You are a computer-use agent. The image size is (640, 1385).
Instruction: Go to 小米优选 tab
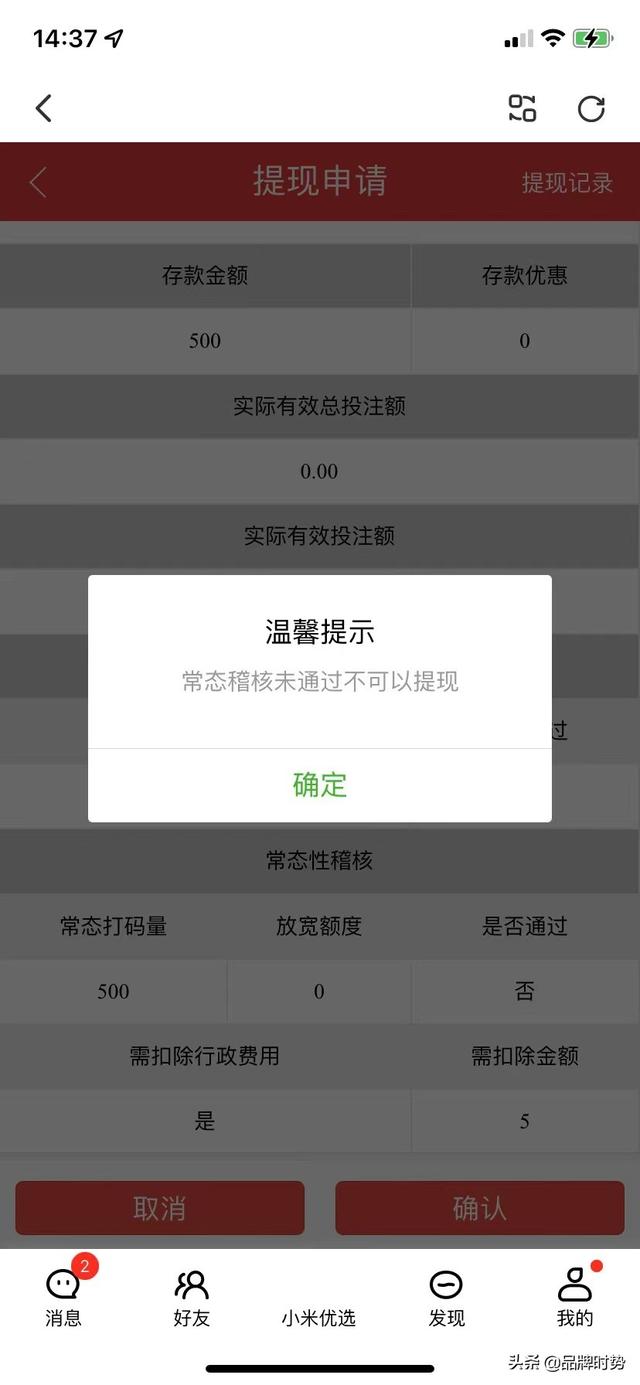[x=319, y=1316]
